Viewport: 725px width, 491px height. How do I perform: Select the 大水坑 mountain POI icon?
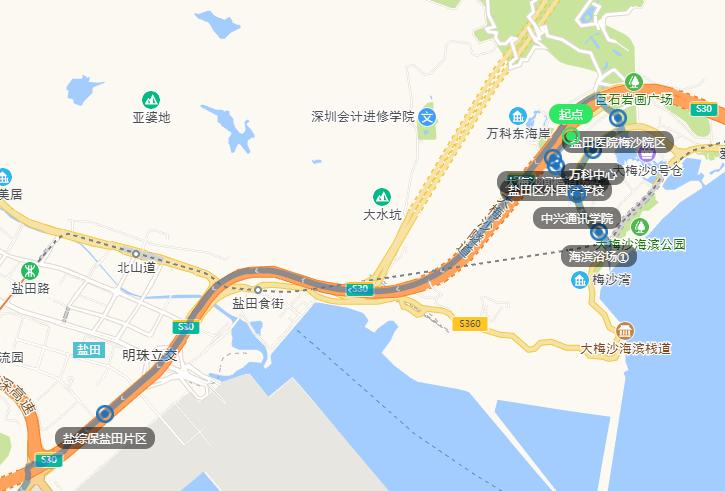[x=382, y=197]
